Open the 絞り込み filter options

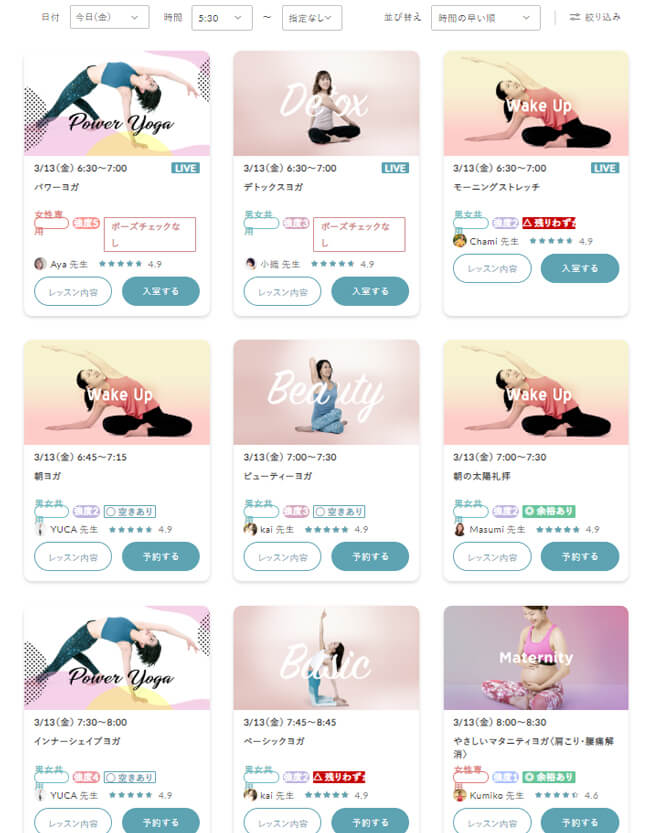pos(596,17)
